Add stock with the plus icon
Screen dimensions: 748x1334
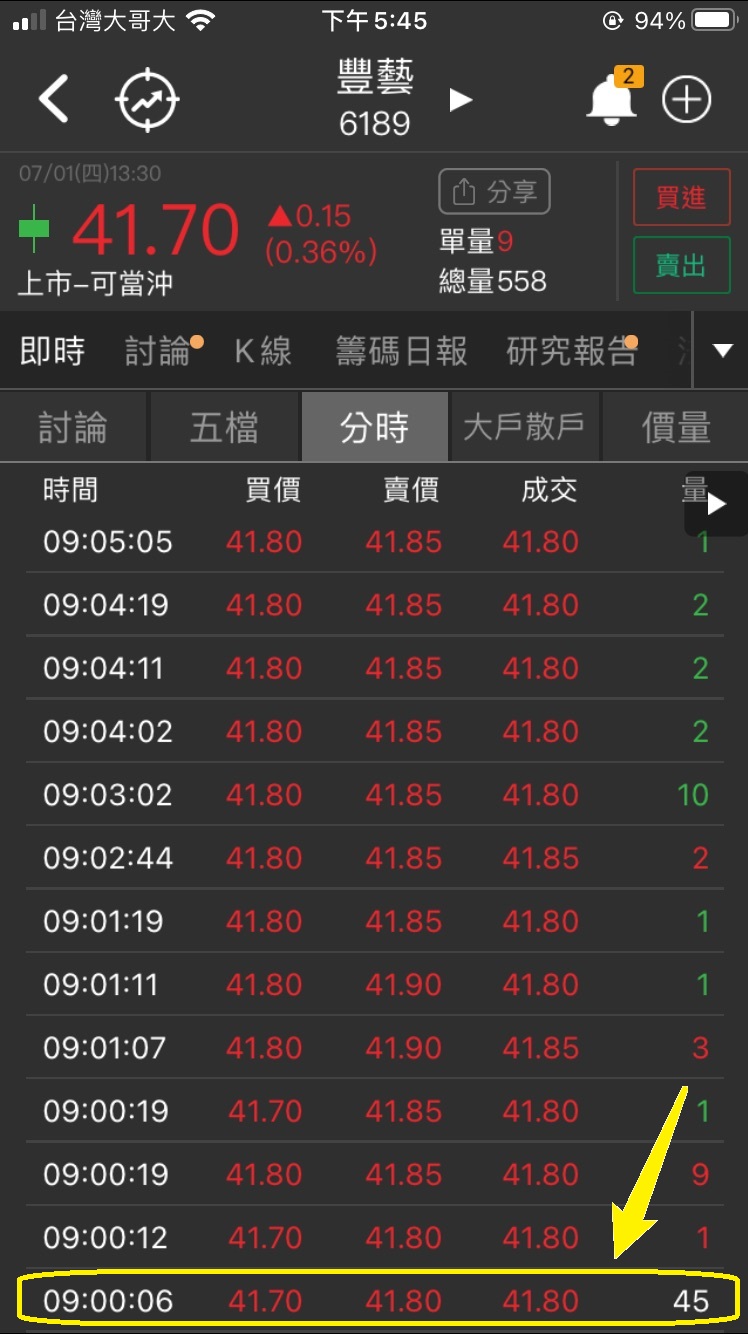pos(687,100)
